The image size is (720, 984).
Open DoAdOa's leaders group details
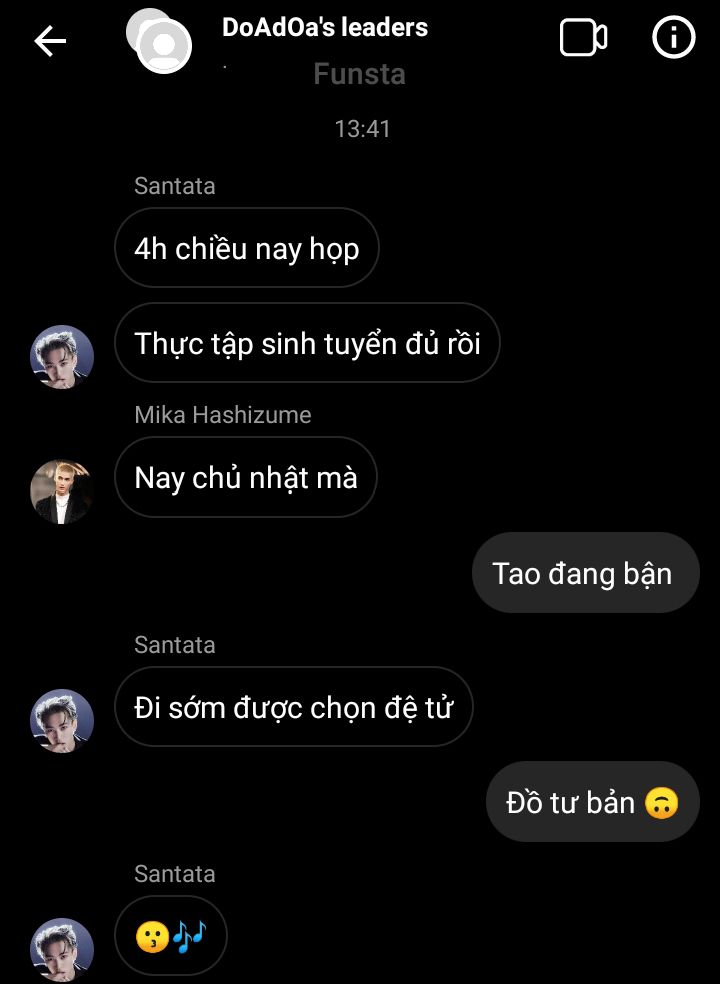[x=324, y=28]
